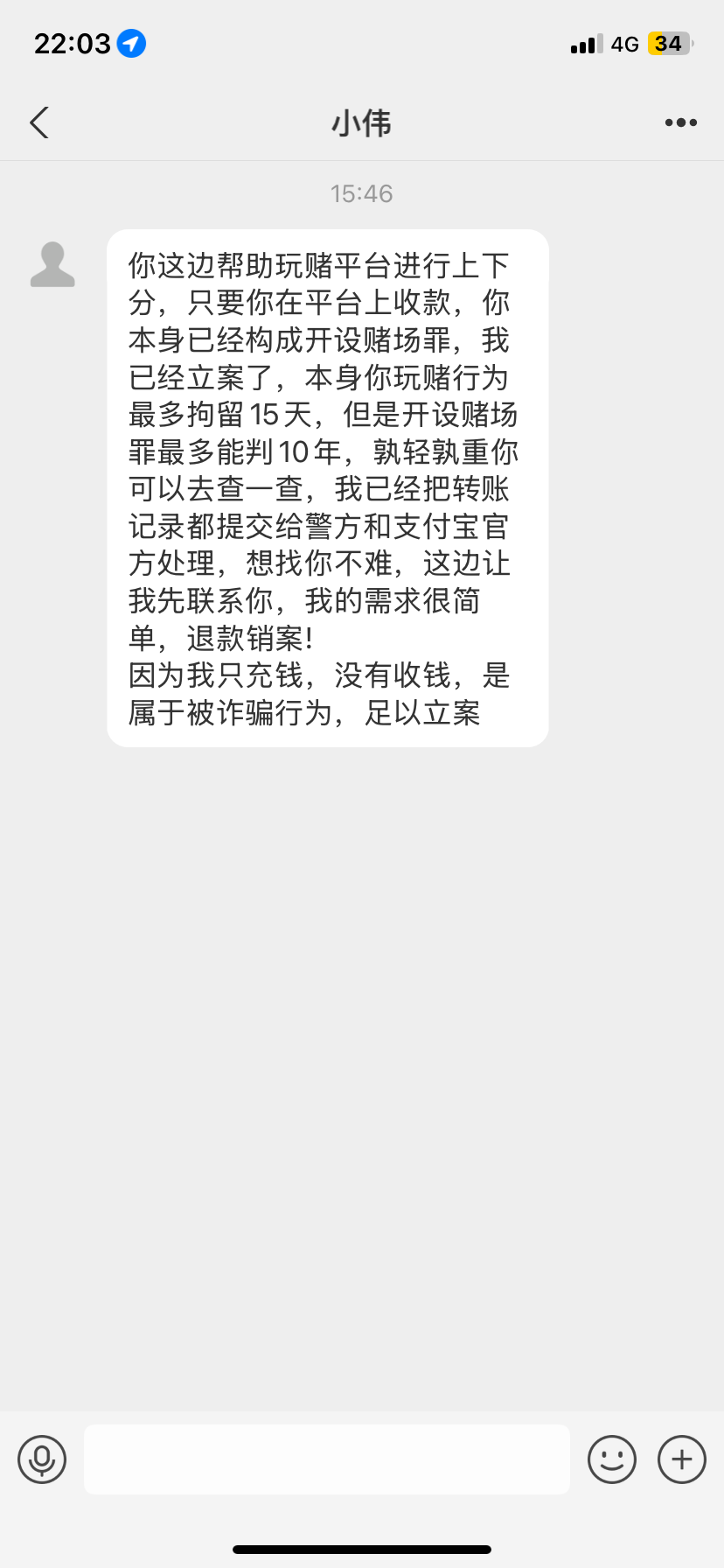Viewport: 724px width, 1568px height.
Task: Open the three-dot chat options menu
Action: click(x=680, y=123)
